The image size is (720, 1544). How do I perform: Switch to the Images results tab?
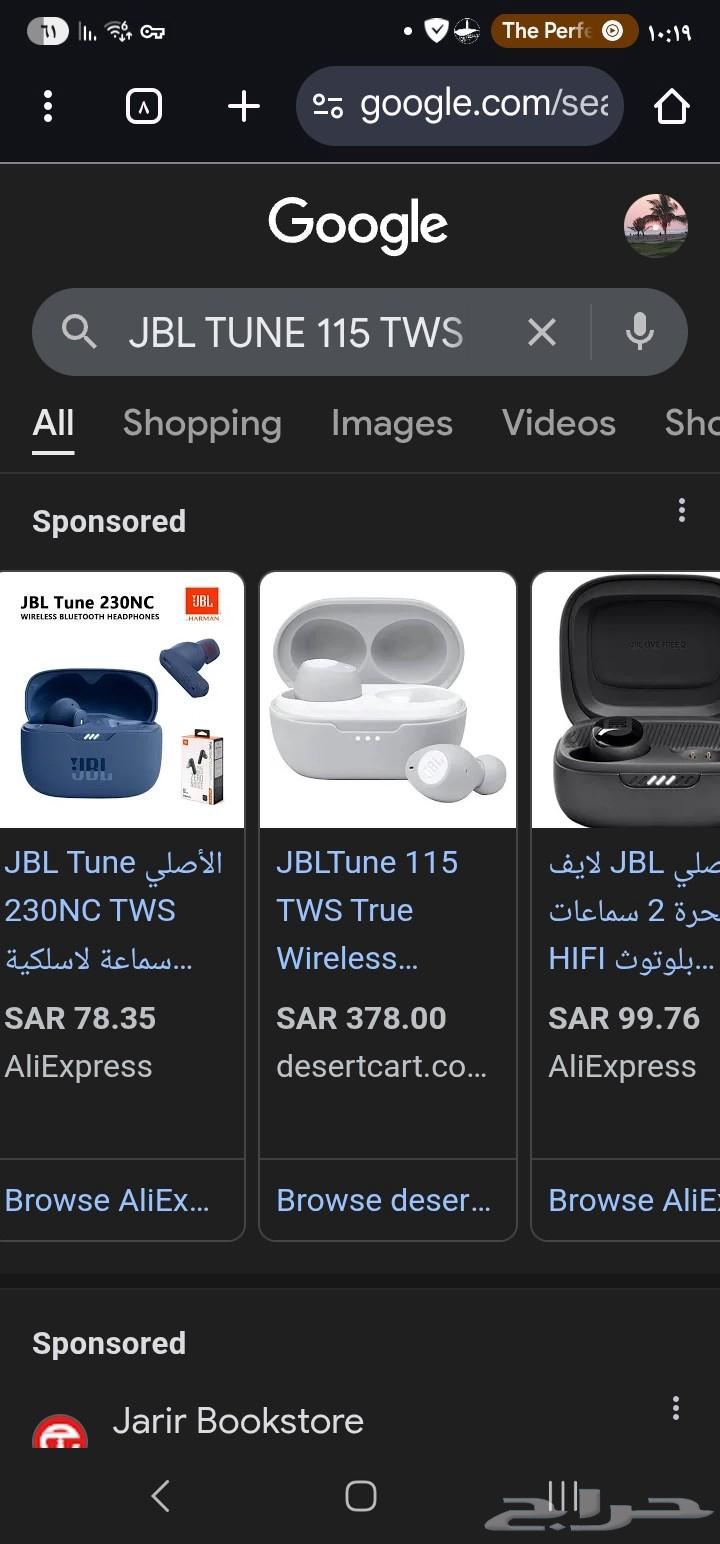tap(391, 424)
